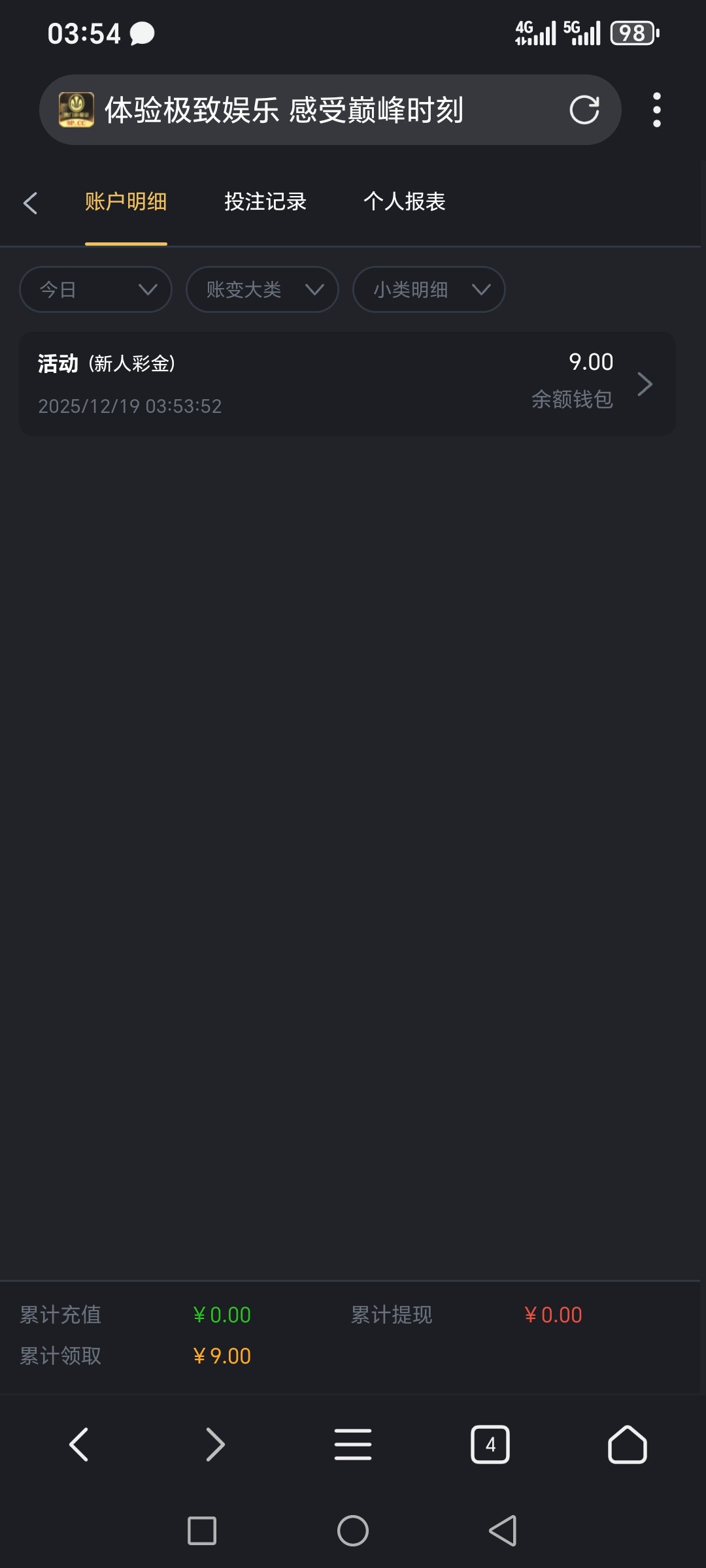This screenshot has width=706, height=1568.
Task: Select the 账户明细 tab
Action: click(126, 202)
